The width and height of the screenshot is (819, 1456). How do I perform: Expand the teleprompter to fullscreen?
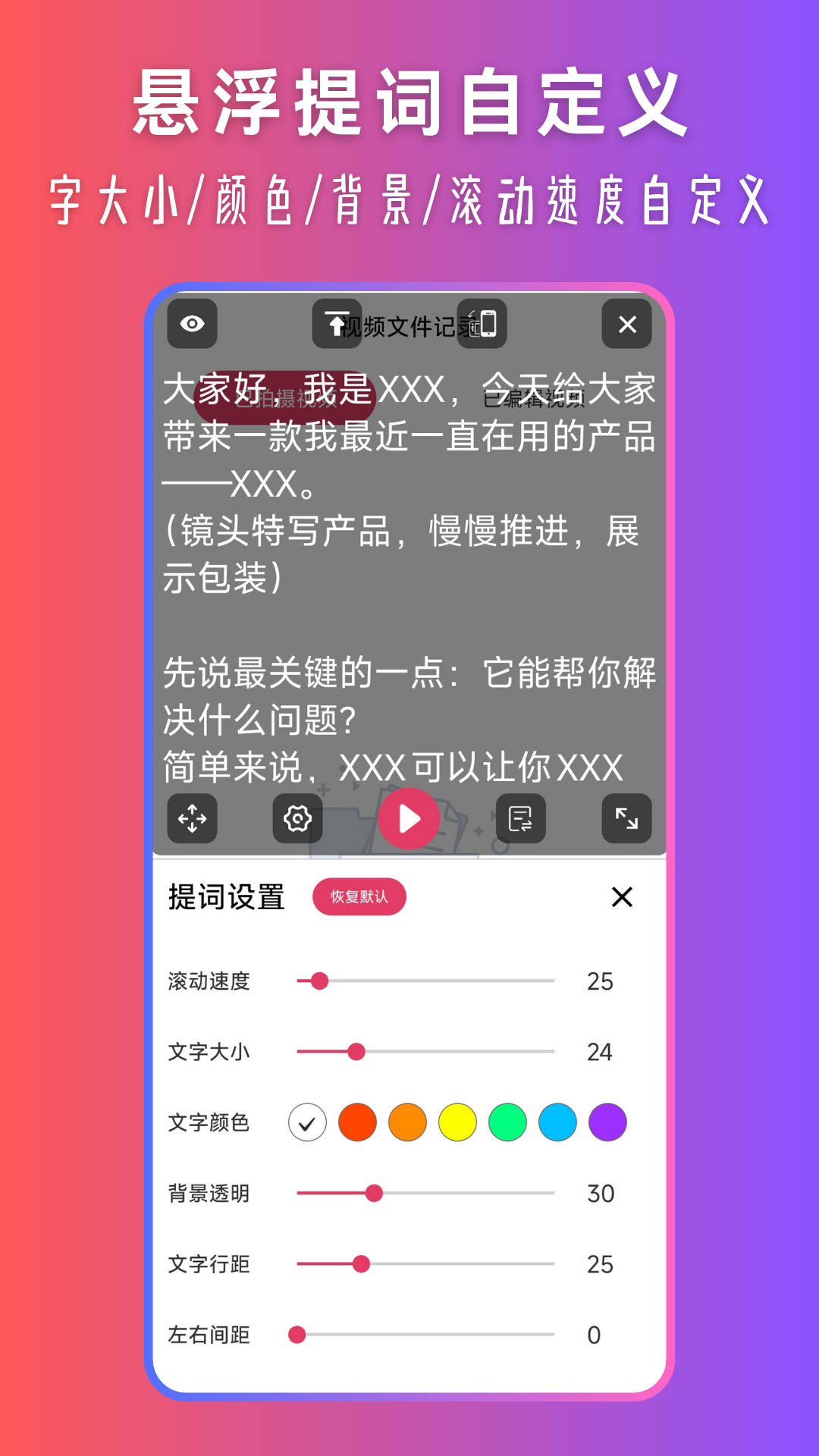(627, 819)
